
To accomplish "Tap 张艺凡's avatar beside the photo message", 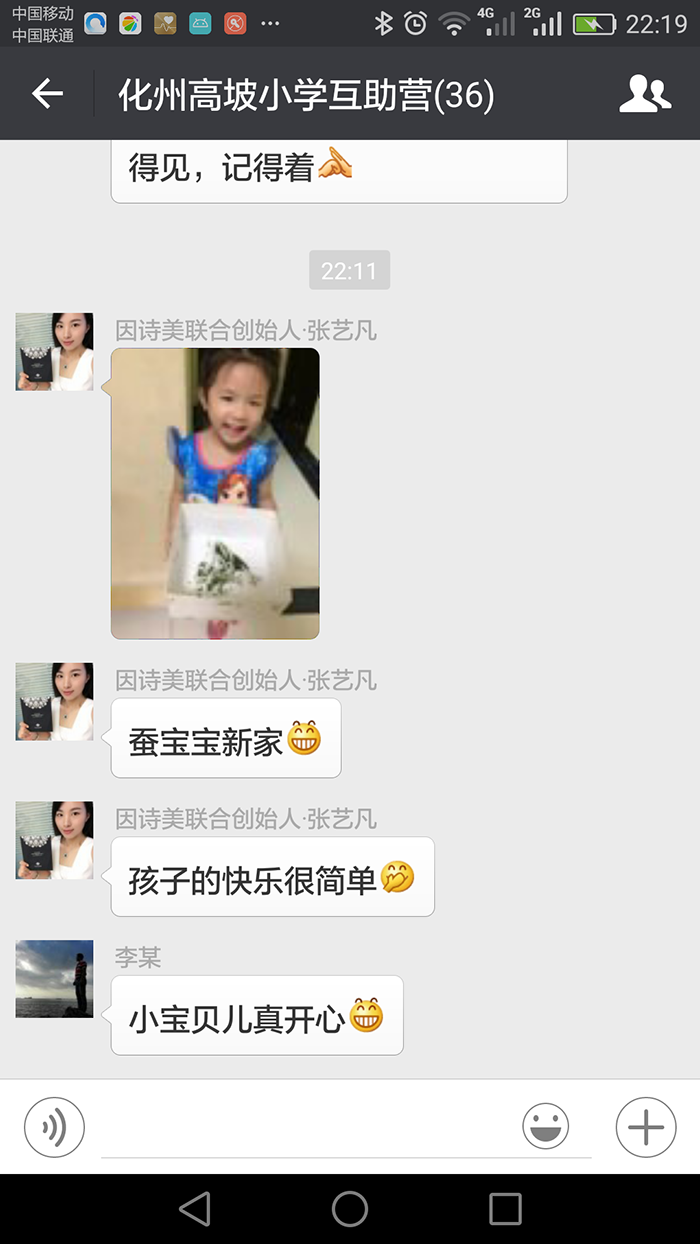I will [x=54, y=351].
